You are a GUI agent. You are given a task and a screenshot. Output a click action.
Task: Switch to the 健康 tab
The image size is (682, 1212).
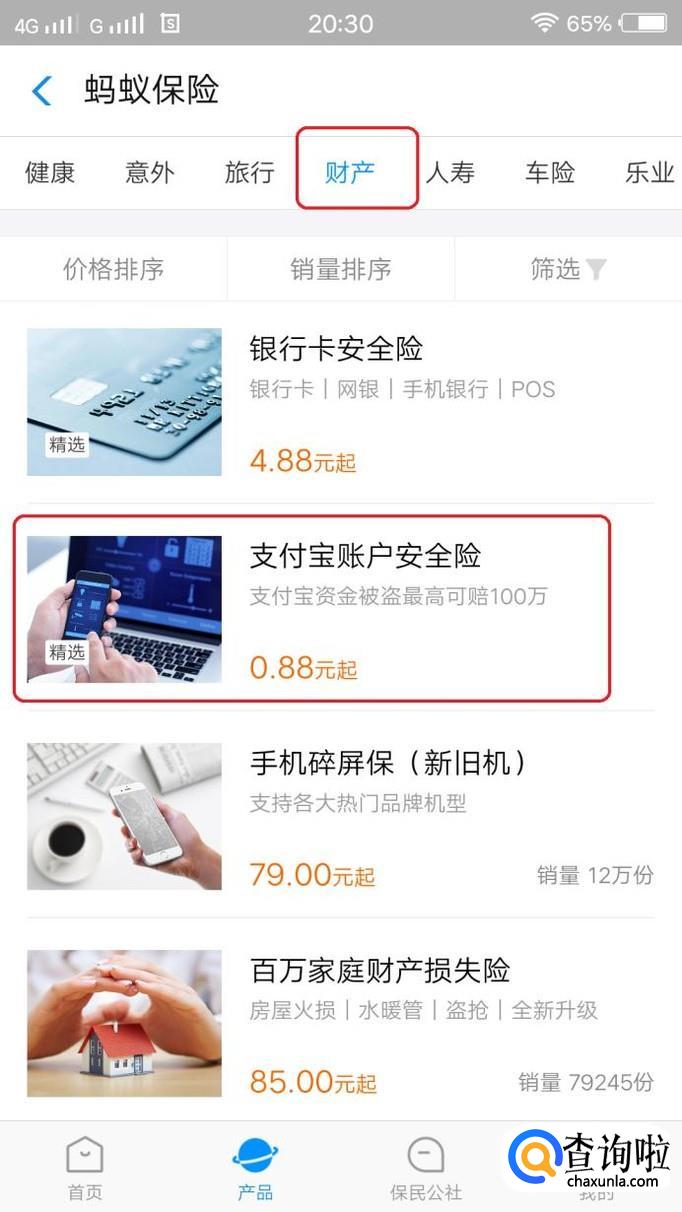pyautogui.click(x=50, y=172)
